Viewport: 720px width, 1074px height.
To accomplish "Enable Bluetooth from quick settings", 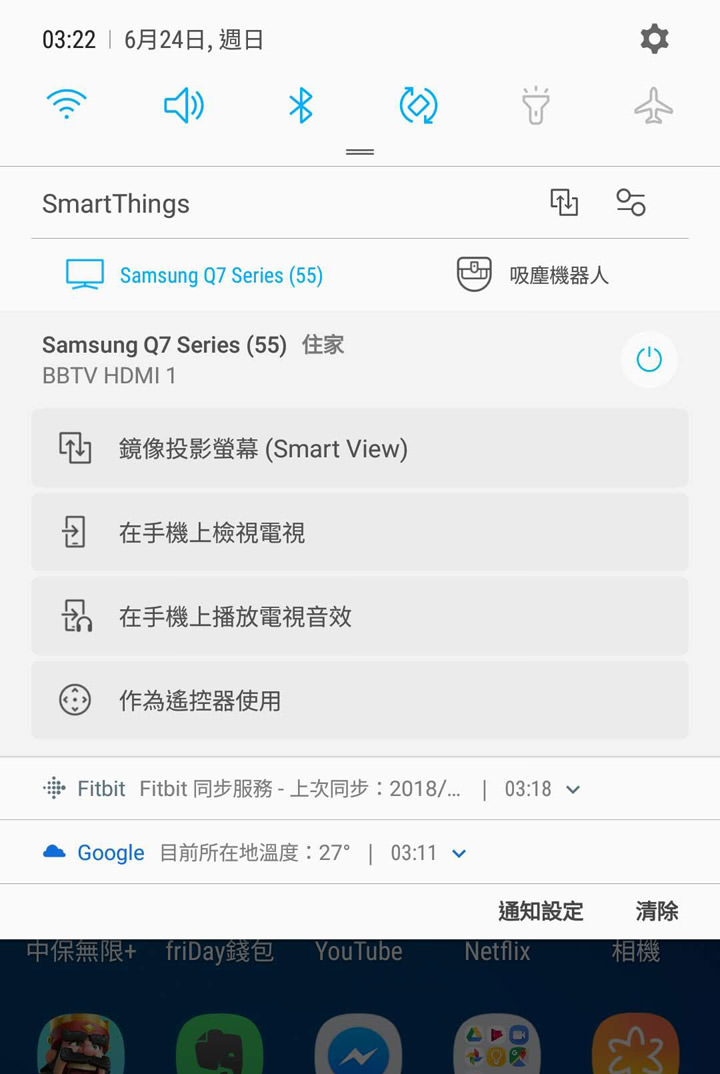I will pyautogui.click(x=300, y=104).
